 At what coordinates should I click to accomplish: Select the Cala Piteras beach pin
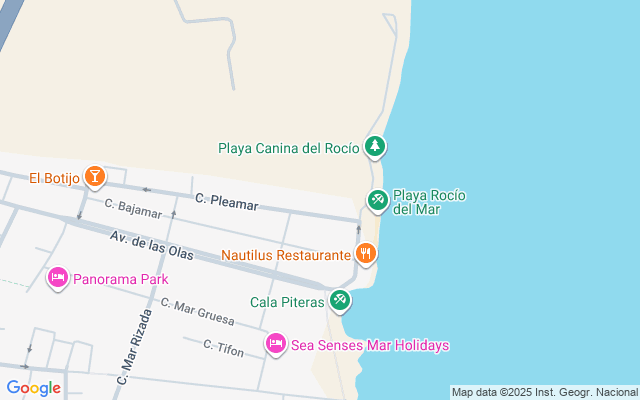[340, 300]
